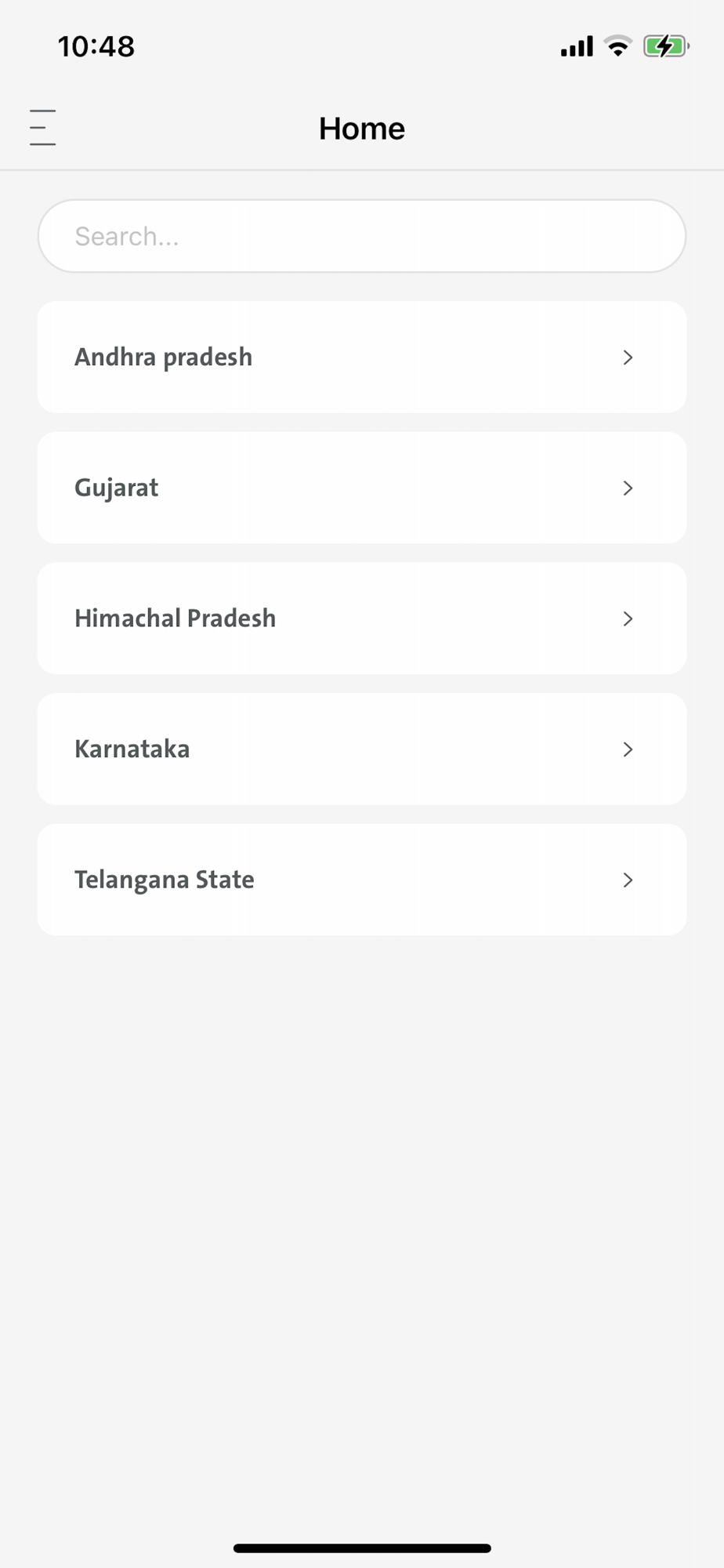Screen dimensions: 724x1568
Task: Tap the Search field
Action: (362, 236)
